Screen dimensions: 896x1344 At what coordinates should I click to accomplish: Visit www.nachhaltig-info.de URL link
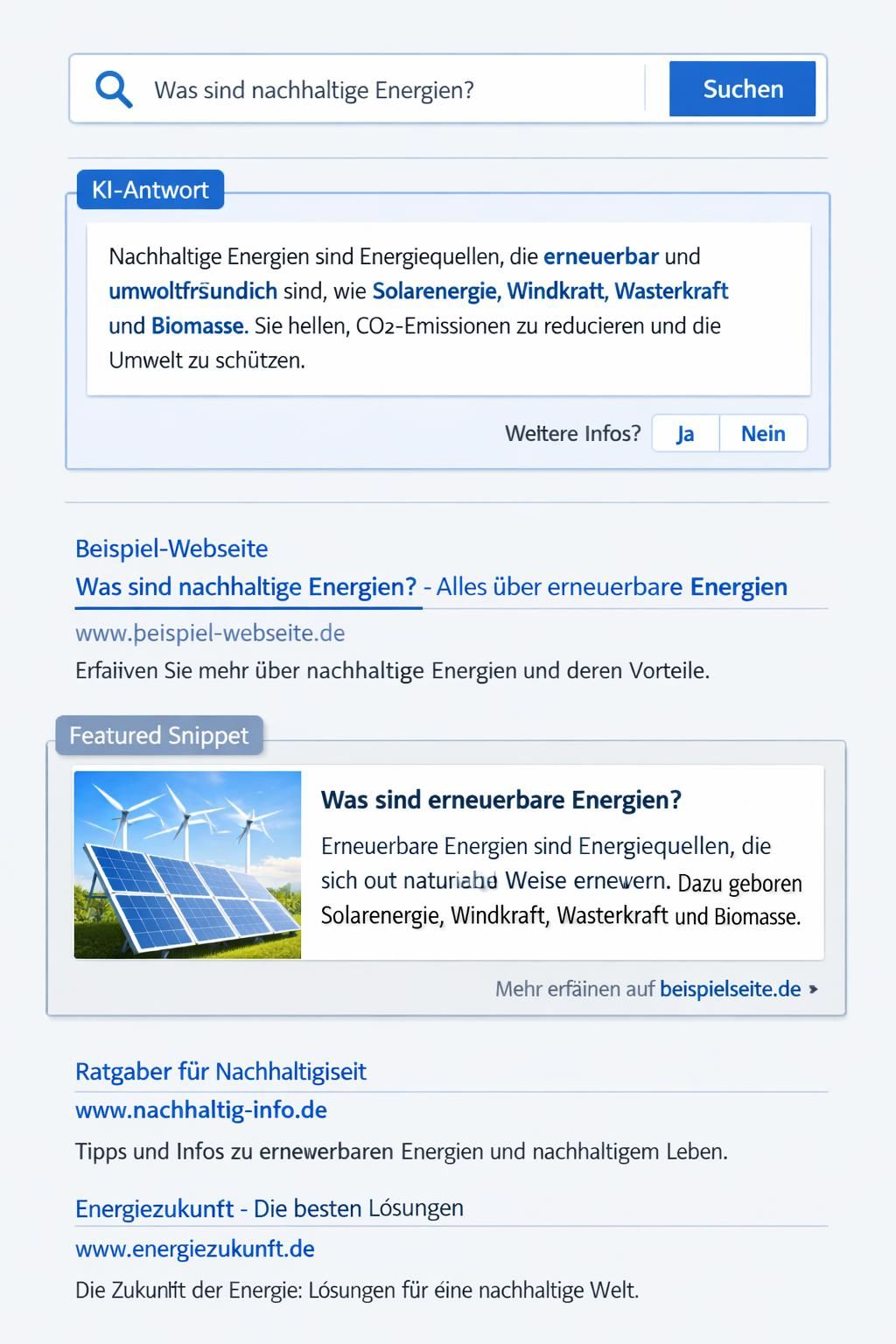coord(201,1109)
